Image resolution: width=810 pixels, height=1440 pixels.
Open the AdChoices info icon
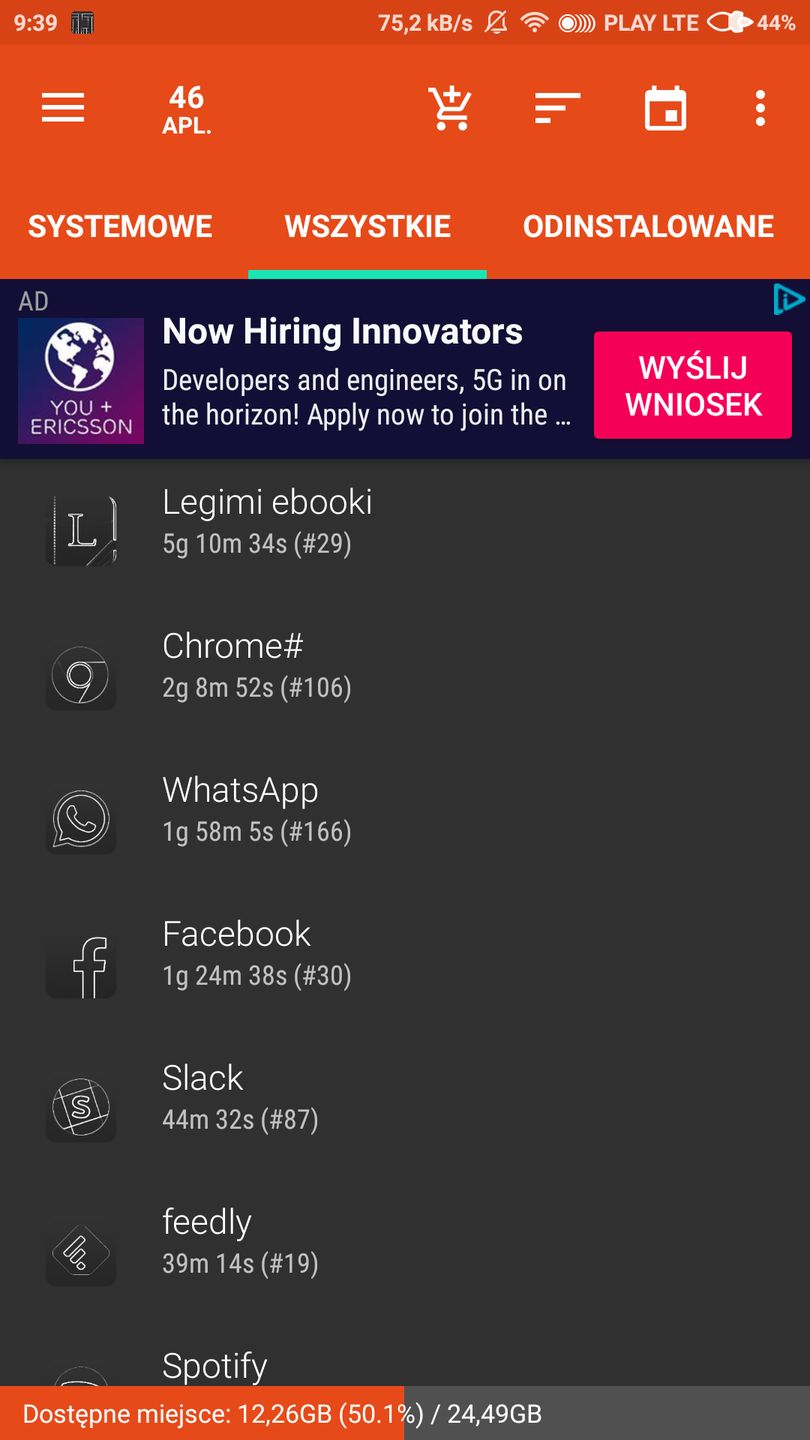[x=788, y=299]
